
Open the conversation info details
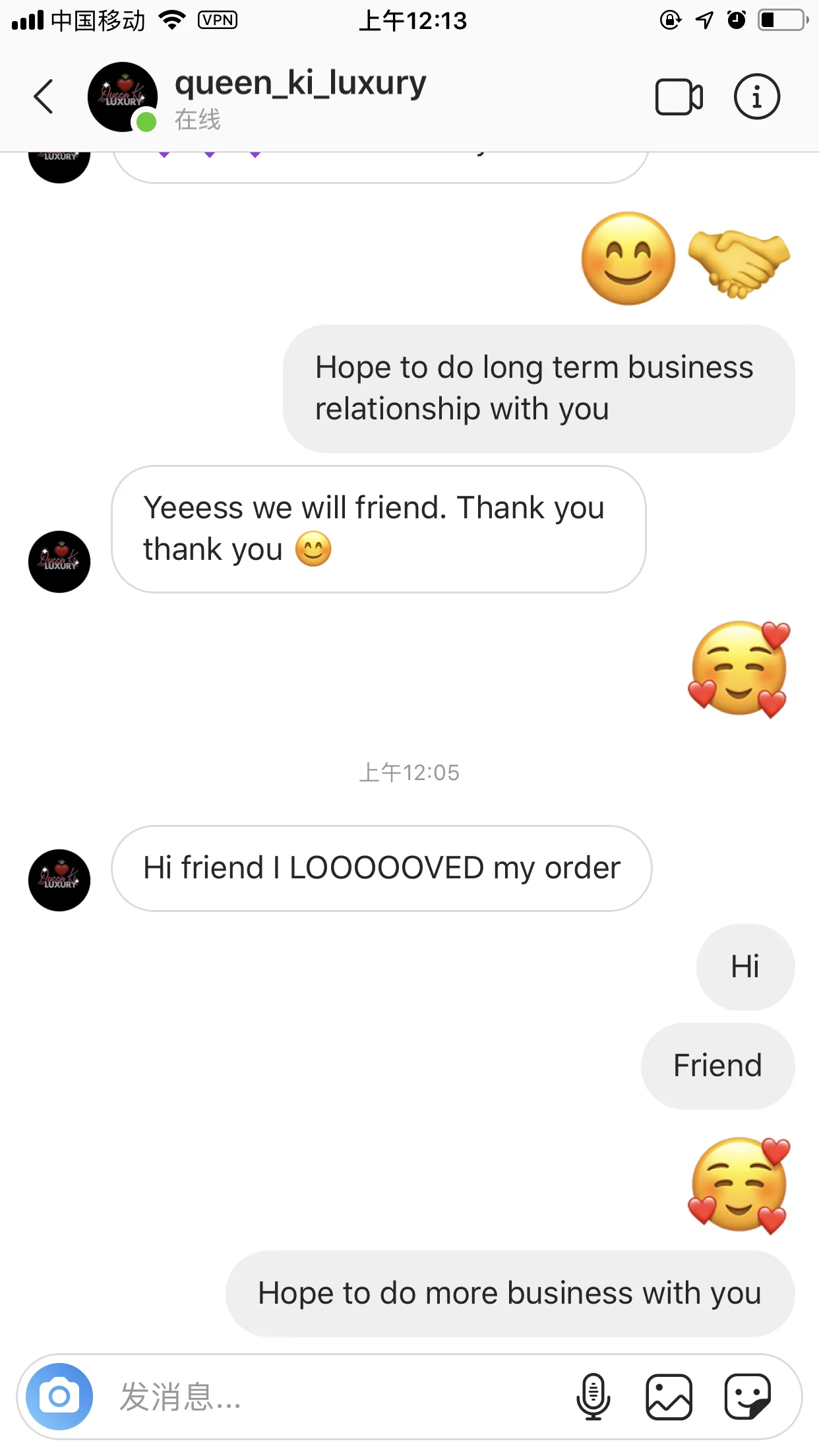coord(757,96)
